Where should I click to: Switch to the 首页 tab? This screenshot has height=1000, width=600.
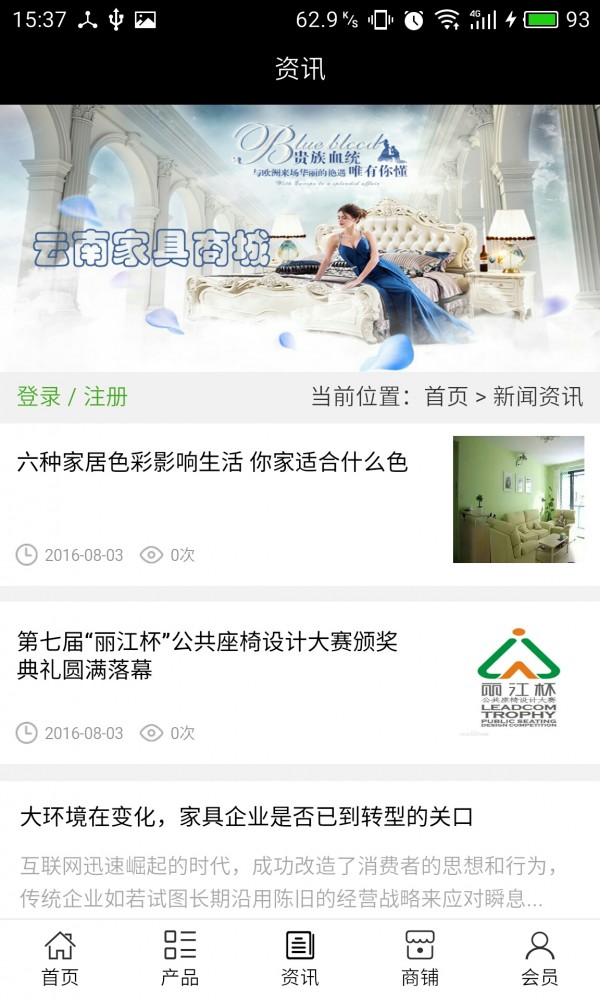coord(60,958)
